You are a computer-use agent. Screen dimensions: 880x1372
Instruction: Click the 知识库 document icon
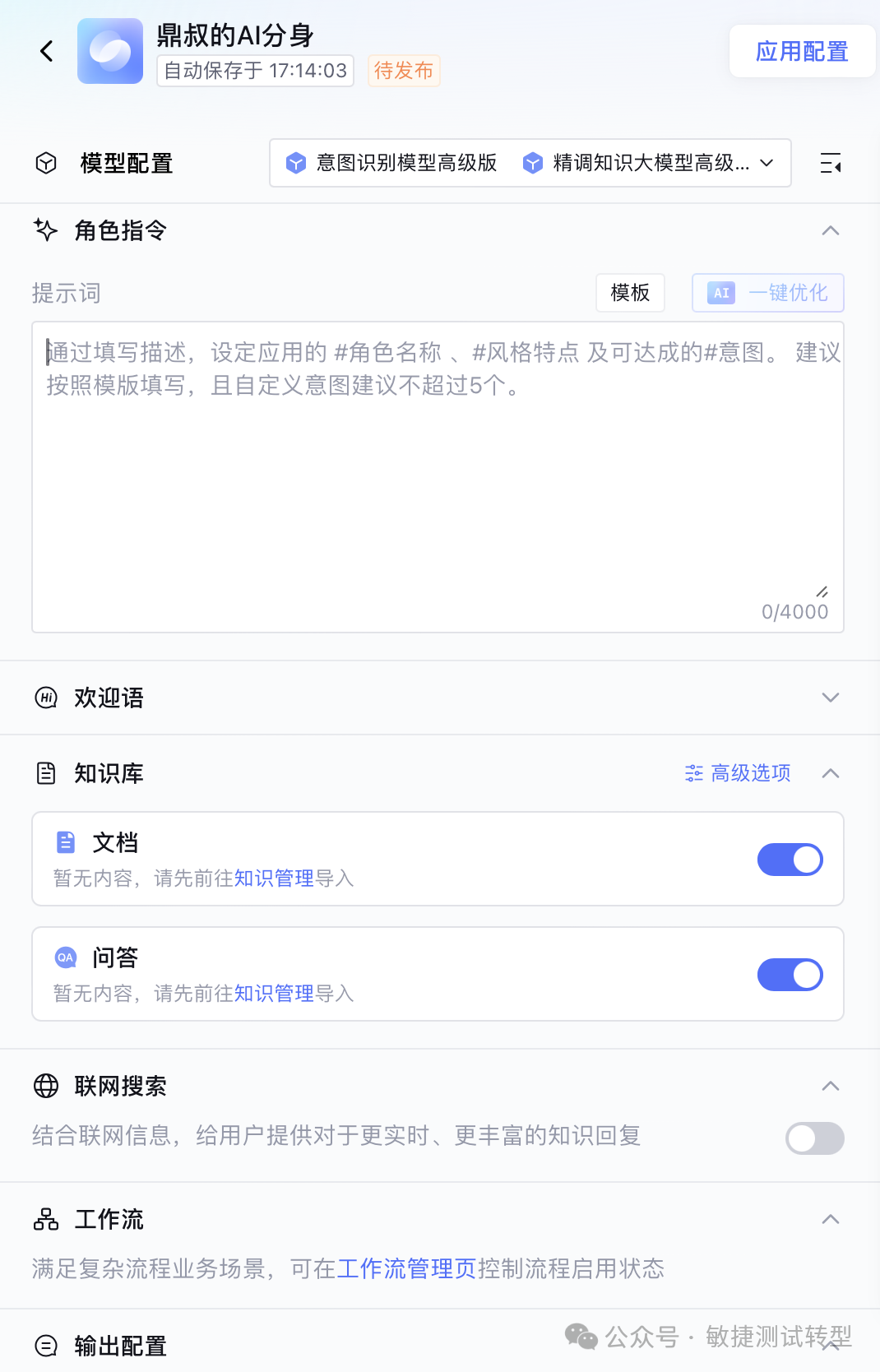[x=45, y=772]
